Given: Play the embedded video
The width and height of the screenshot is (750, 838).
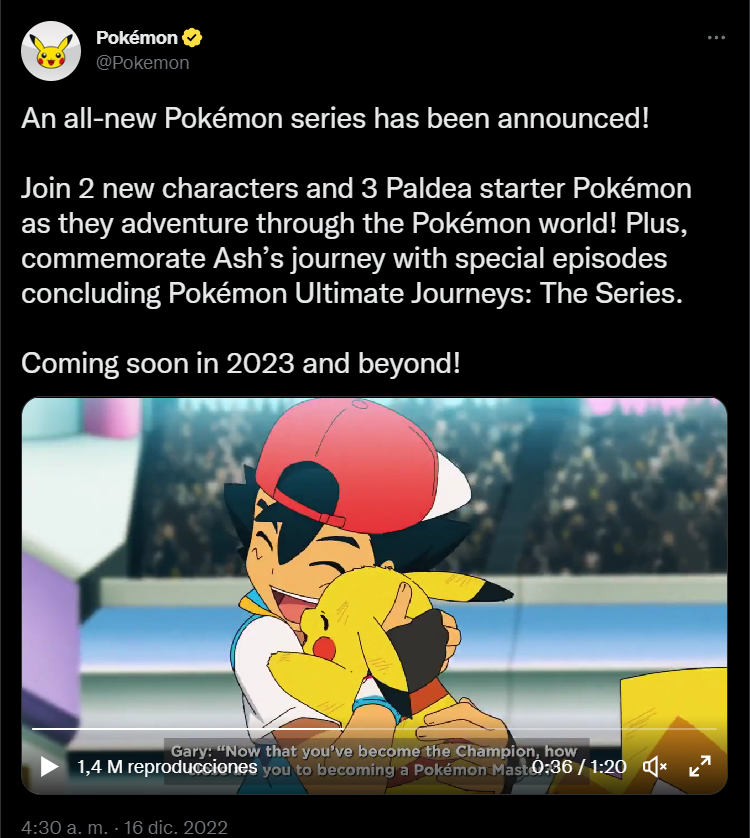Looking at the screenshot, I should 49,767.
